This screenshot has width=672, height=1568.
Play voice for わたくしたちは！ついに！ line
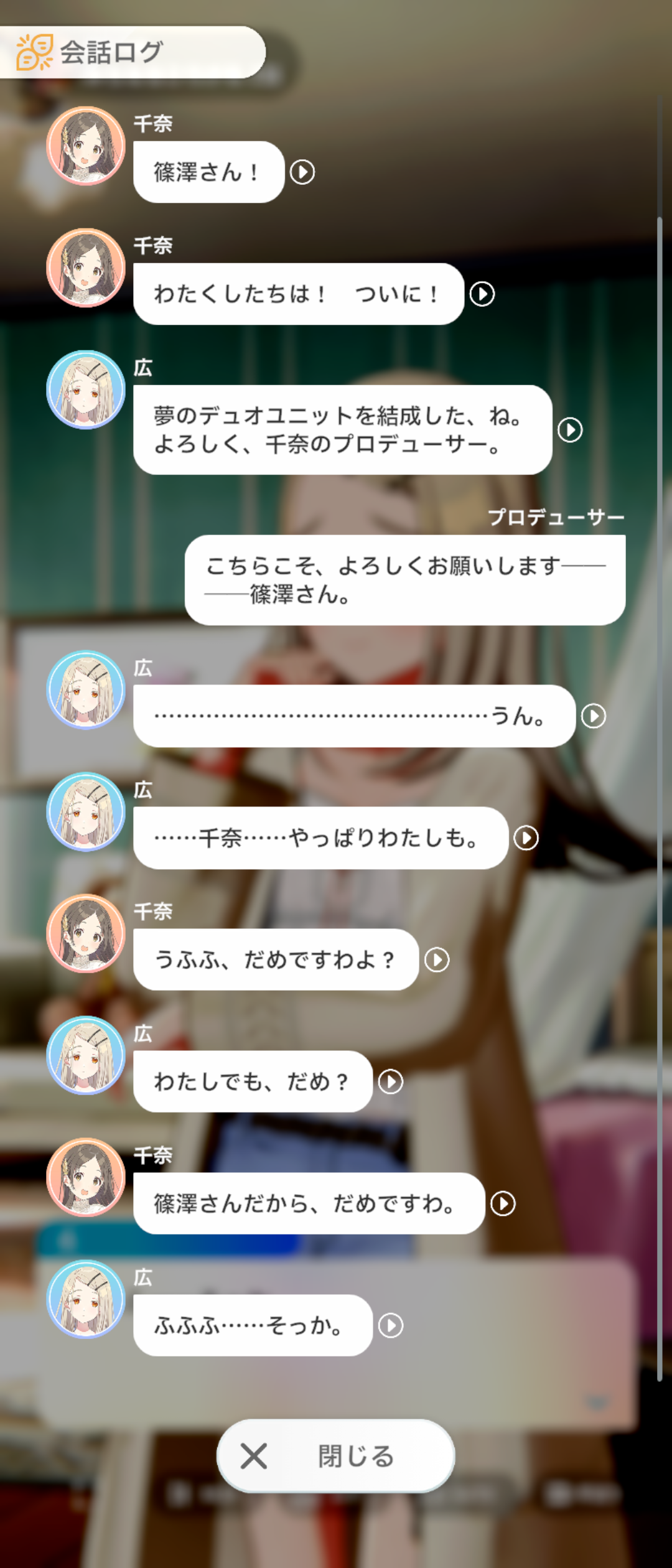(x=482, y=294)
